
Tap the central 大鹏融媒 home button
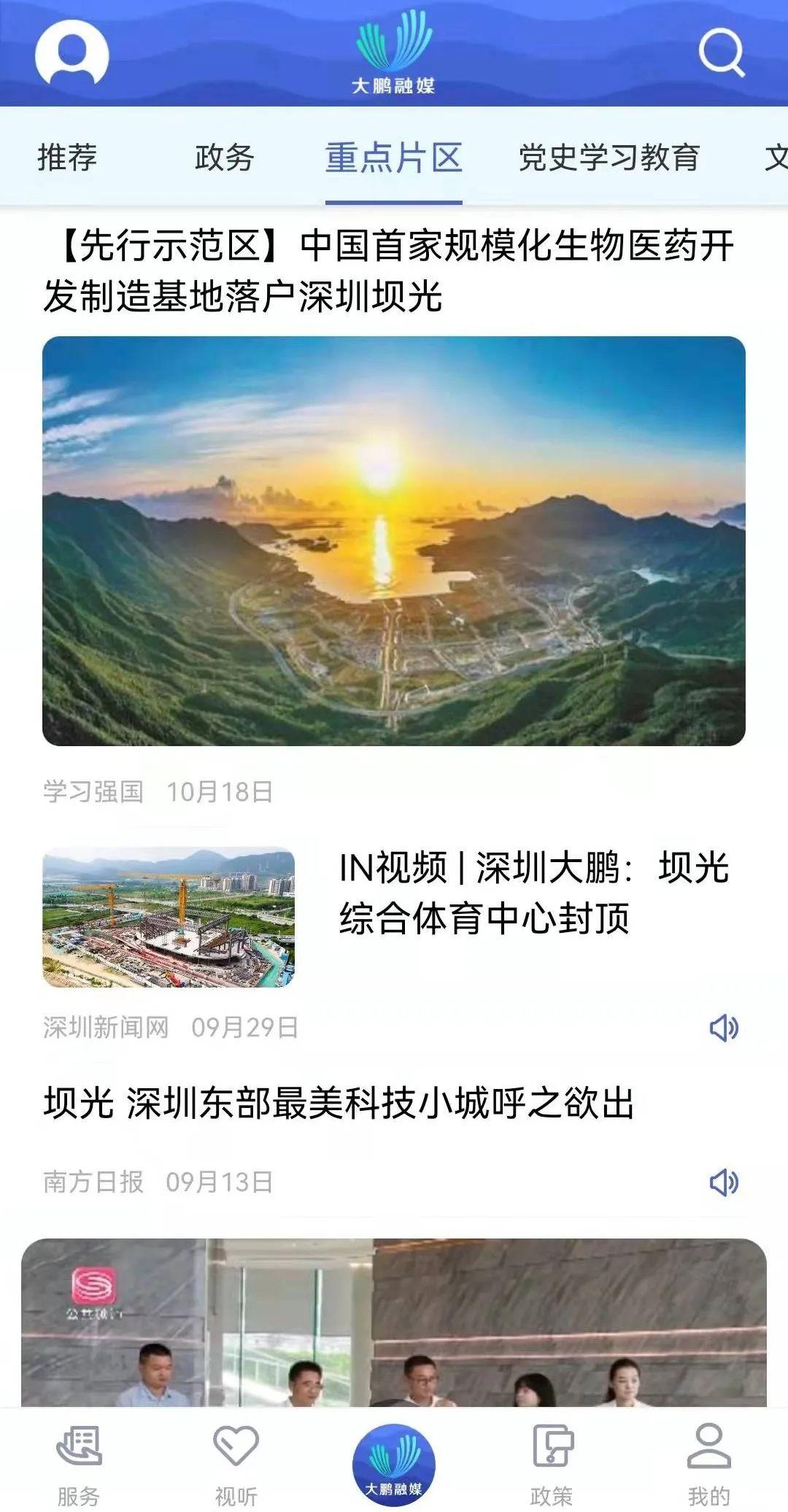point(394,1463)
